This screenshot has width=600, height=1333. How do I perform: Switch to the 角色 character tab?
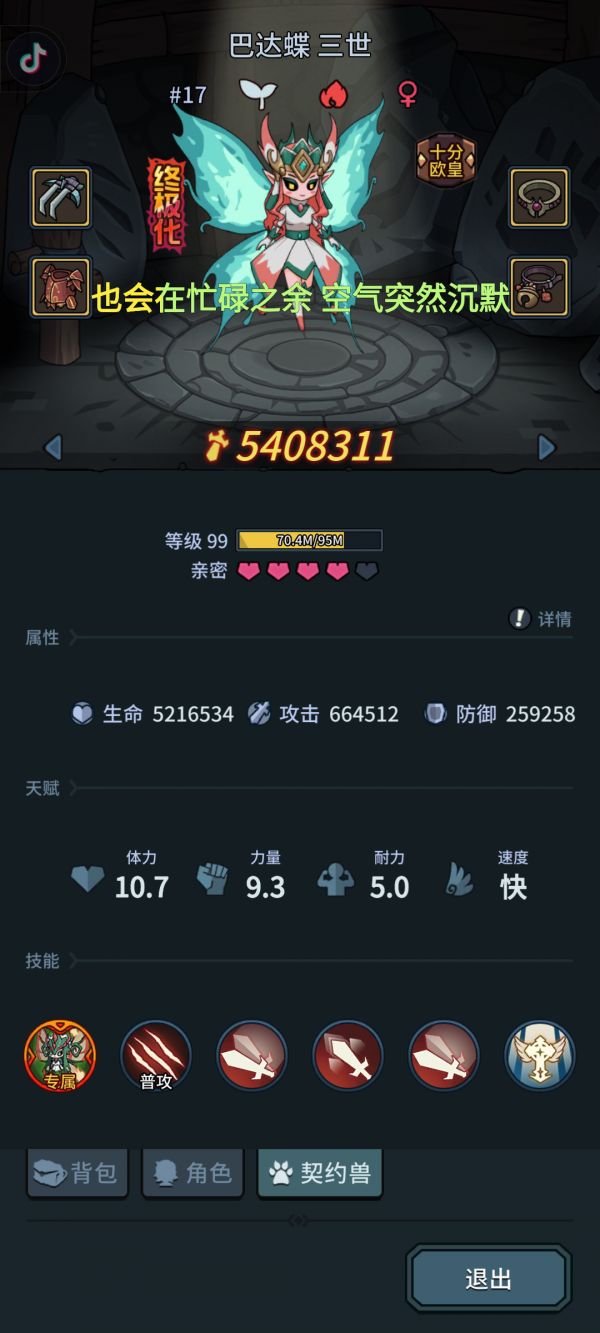pos(194,1173)
